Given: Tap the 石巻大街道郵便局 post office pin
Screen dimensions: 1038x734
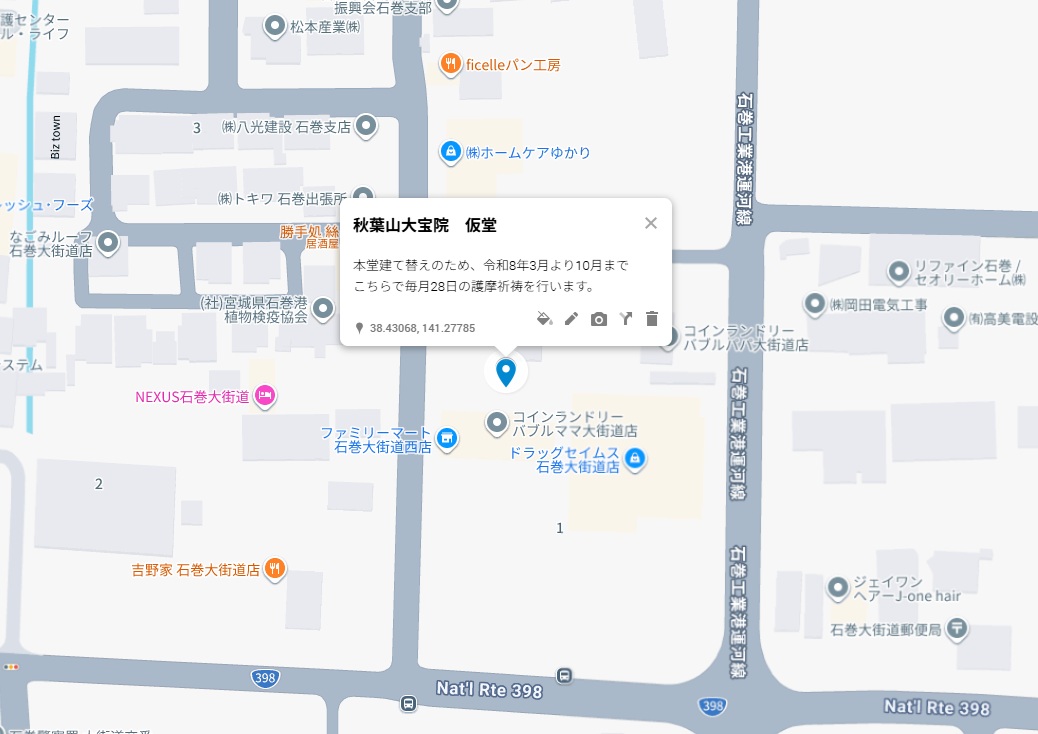Looking at the screenshot, I should (x=957, y=629).
